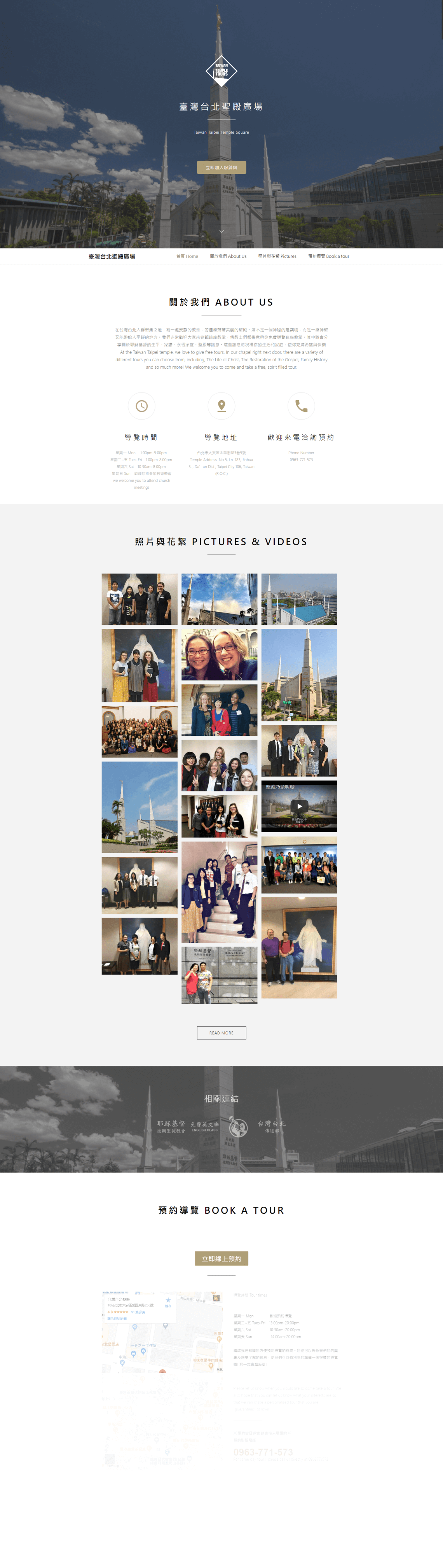Open the 免費英文班 English Class link

tap(204, 1127)
